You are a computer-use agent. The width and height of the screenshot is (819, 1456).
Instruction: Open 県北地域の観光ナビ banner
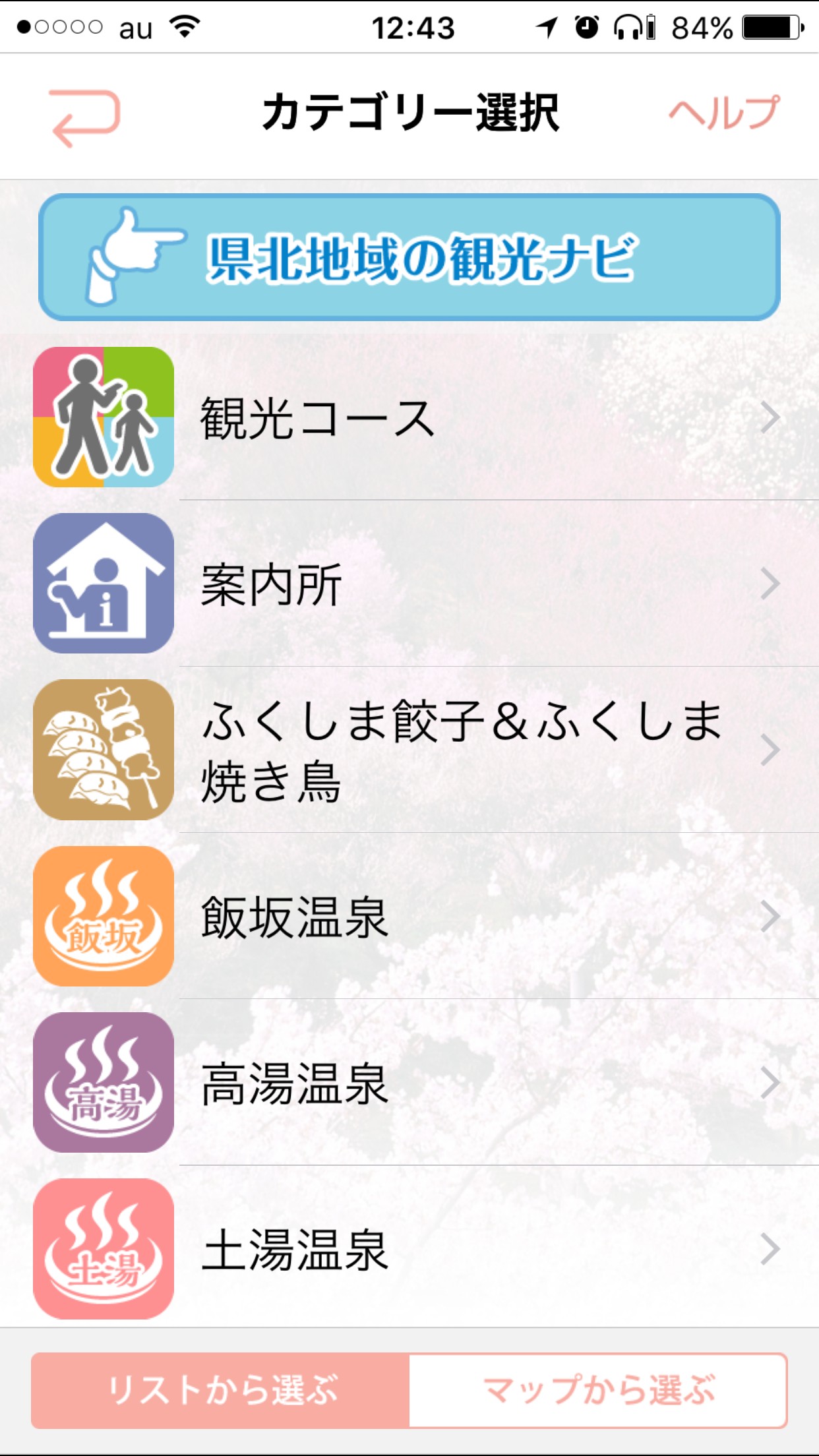[x=409, y=257]
